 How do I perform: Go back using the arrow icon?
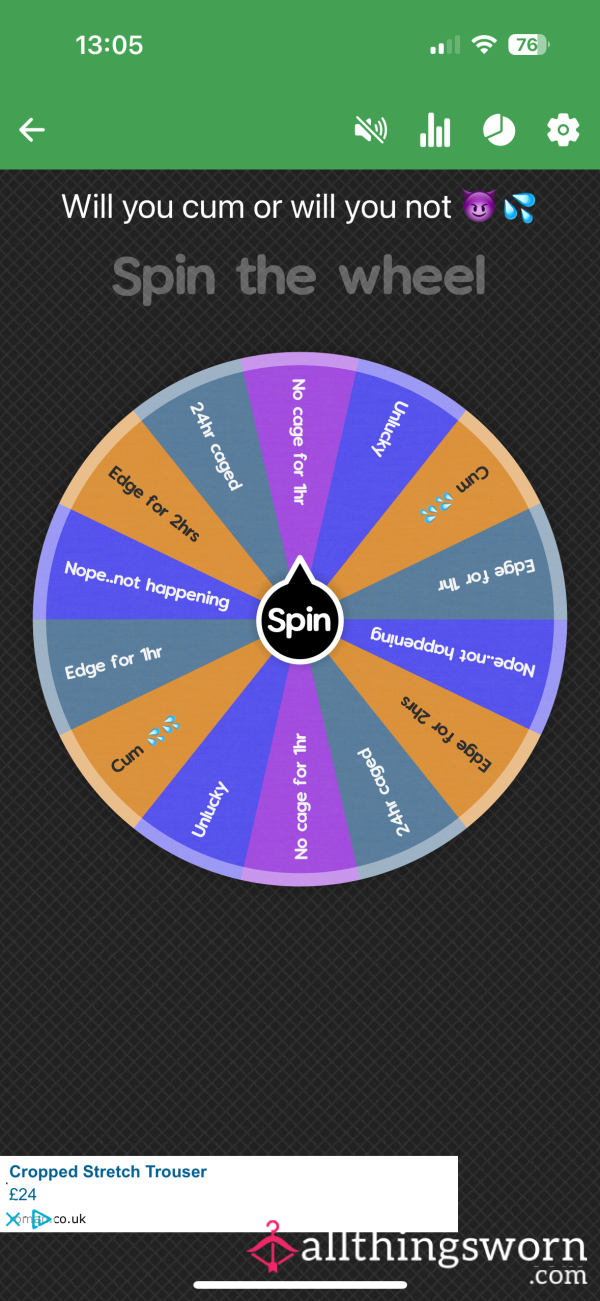coord(32,130)
